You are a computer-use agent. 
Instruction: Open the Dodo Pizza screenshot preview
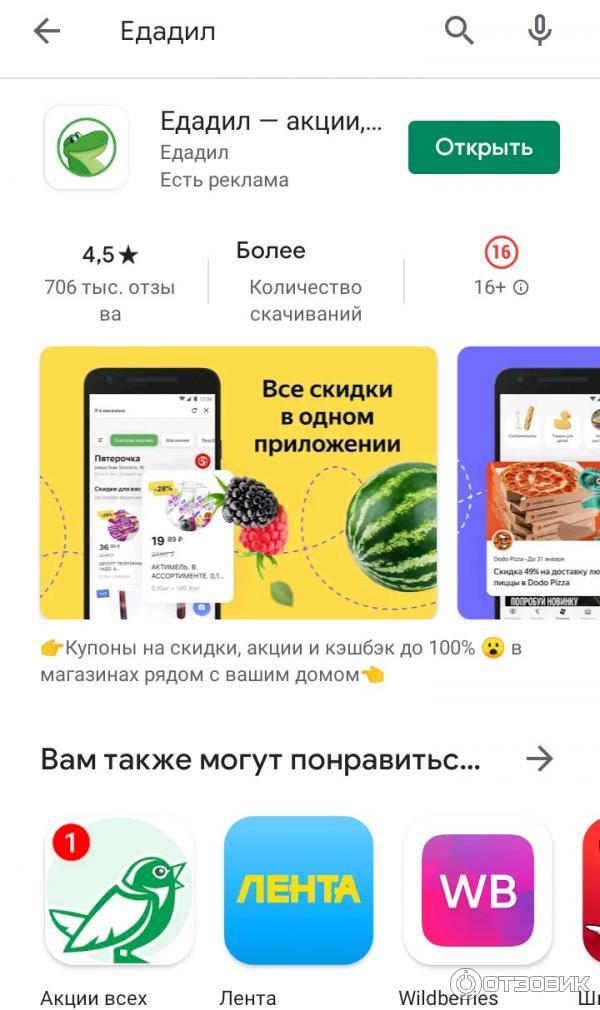click(530, 483)
